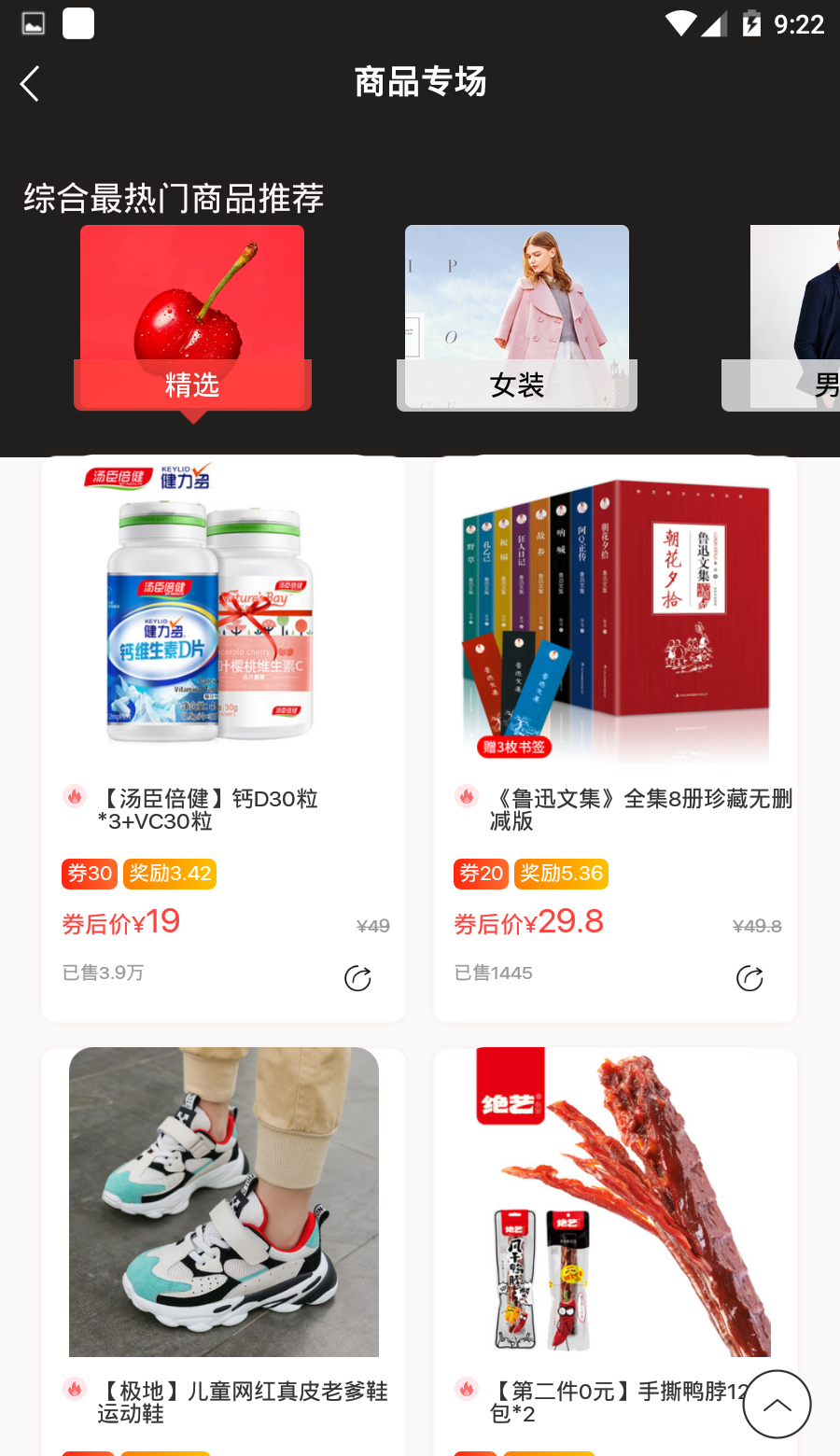840x1456 pixels.
Task: Open the 汤臣倍健 钙D product card
Action: click(x=223, y=737)
